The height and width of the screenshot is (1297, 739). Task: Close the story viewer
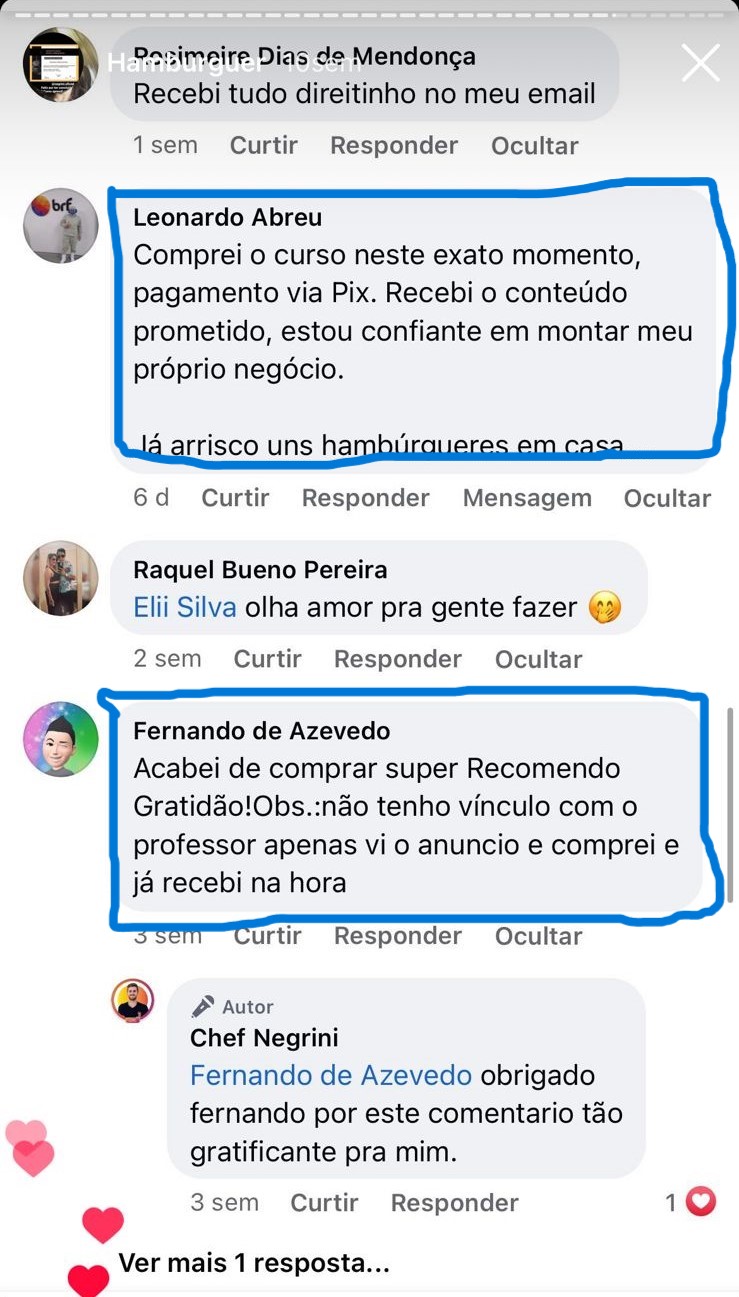point(700,64)
